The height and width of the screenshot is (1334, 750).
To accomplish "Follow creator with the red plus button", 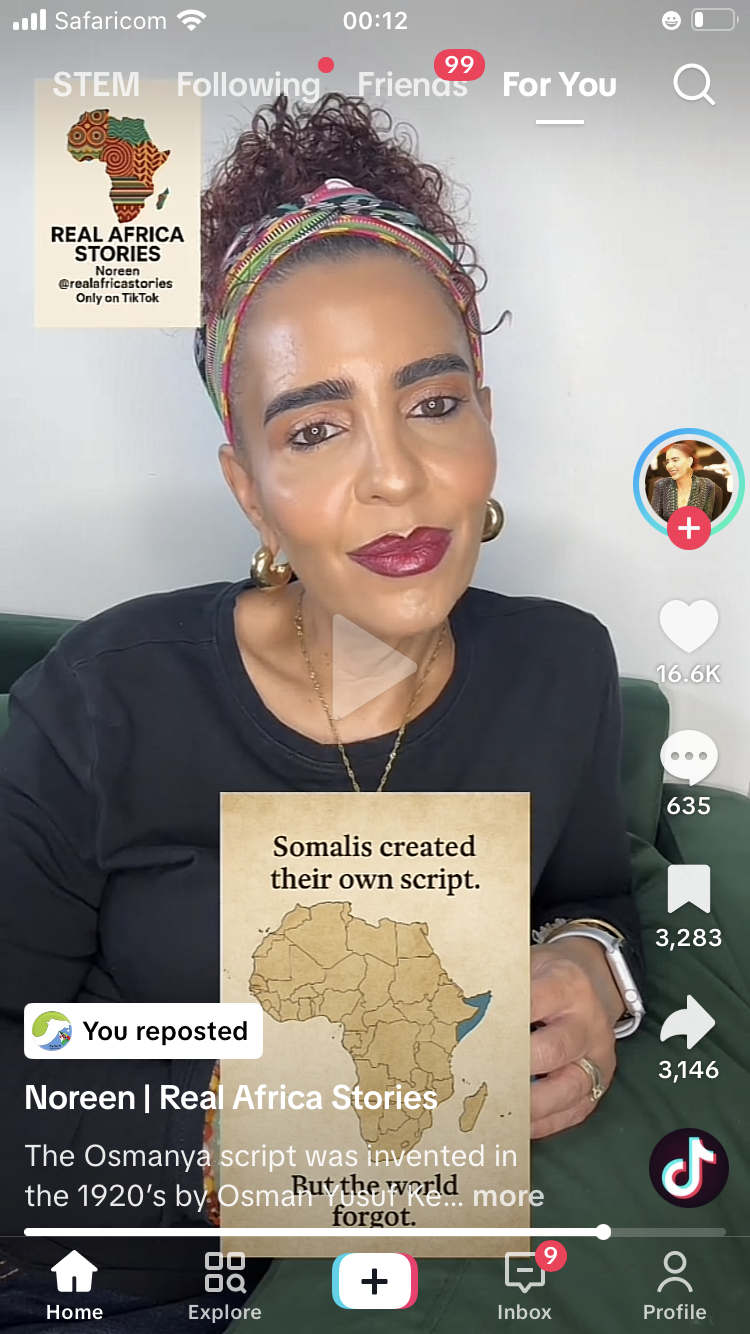I will pyautogui.click(x=688, y=528).
